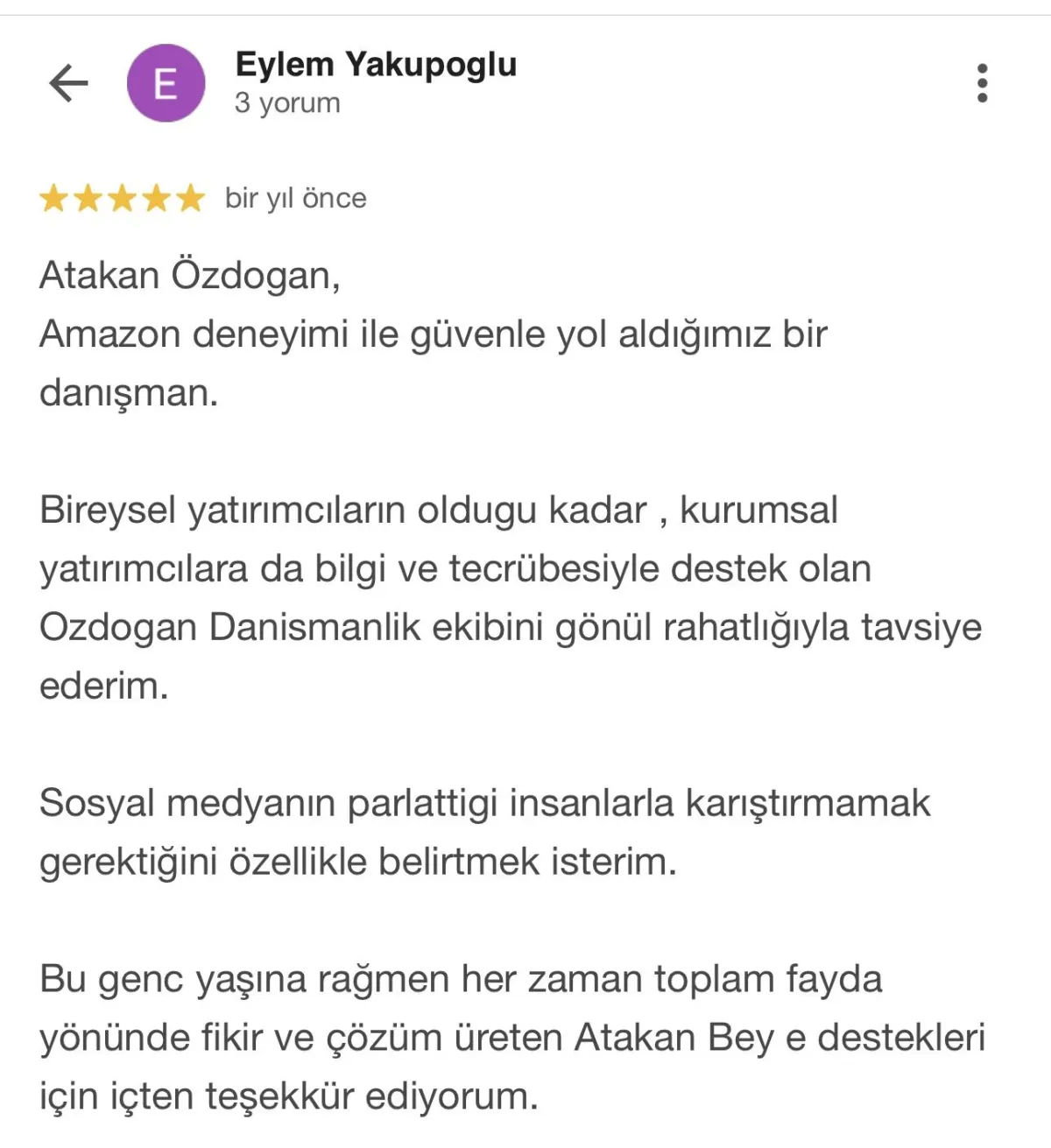Viewport: 1051px width, 1148px height.
Task: Open the three-dot overflow menu
Action: click(982, 83)
